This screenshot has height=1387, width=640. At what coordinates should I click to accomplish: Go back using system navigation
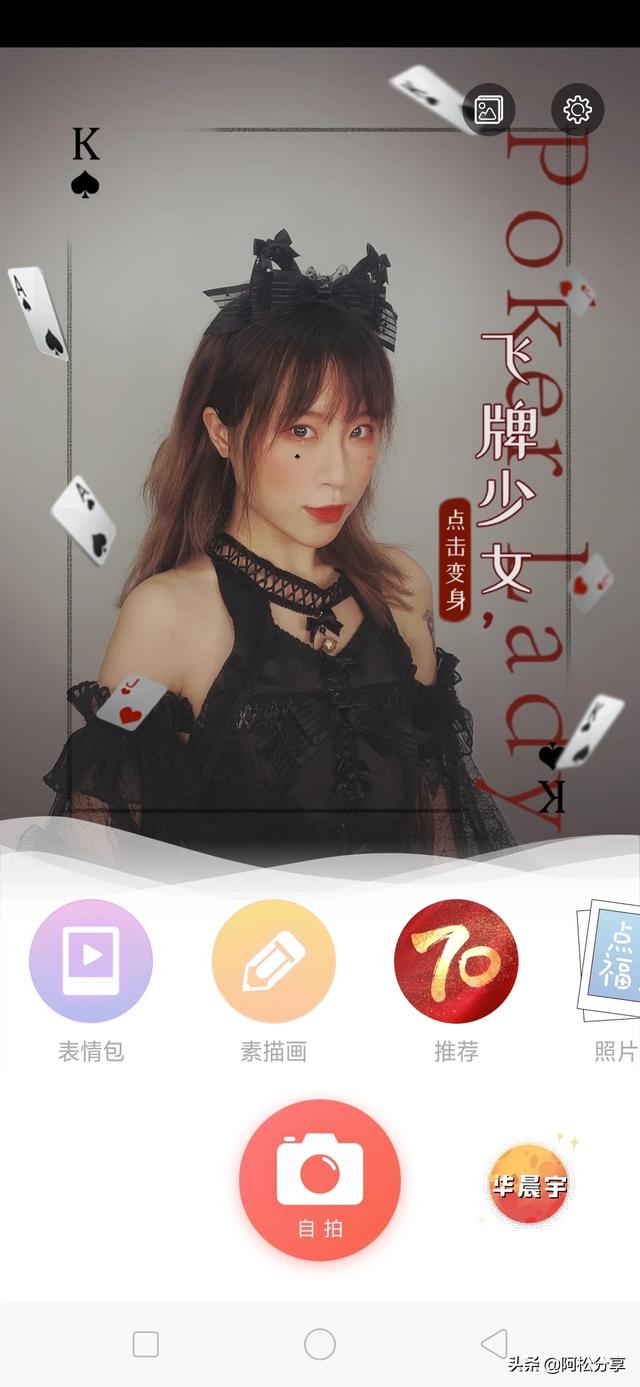494,1344
